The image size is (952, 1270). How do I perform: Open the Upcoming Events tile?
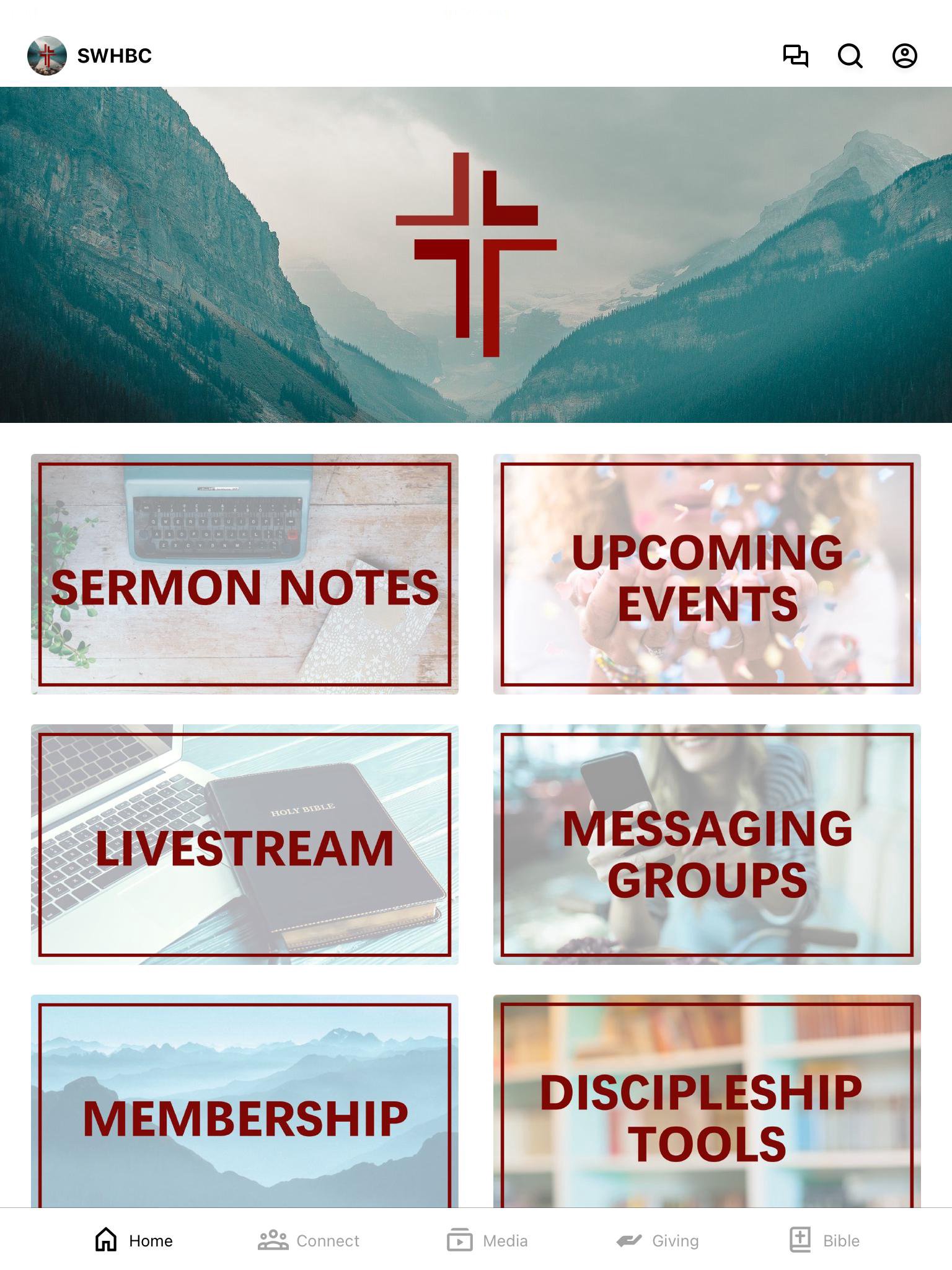(707, 574)
